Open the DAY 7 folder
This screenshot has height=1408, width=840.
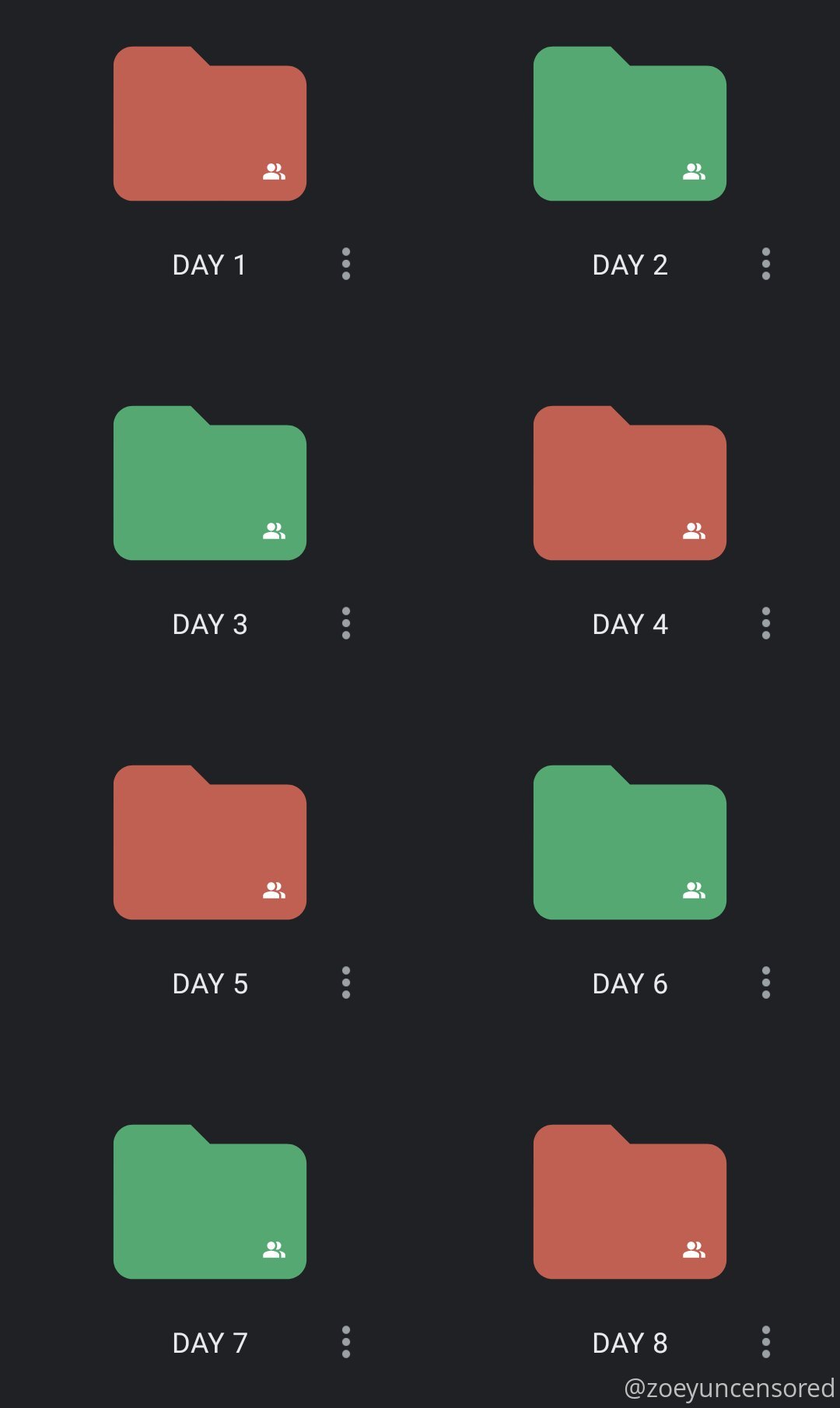pos(210,1202)
